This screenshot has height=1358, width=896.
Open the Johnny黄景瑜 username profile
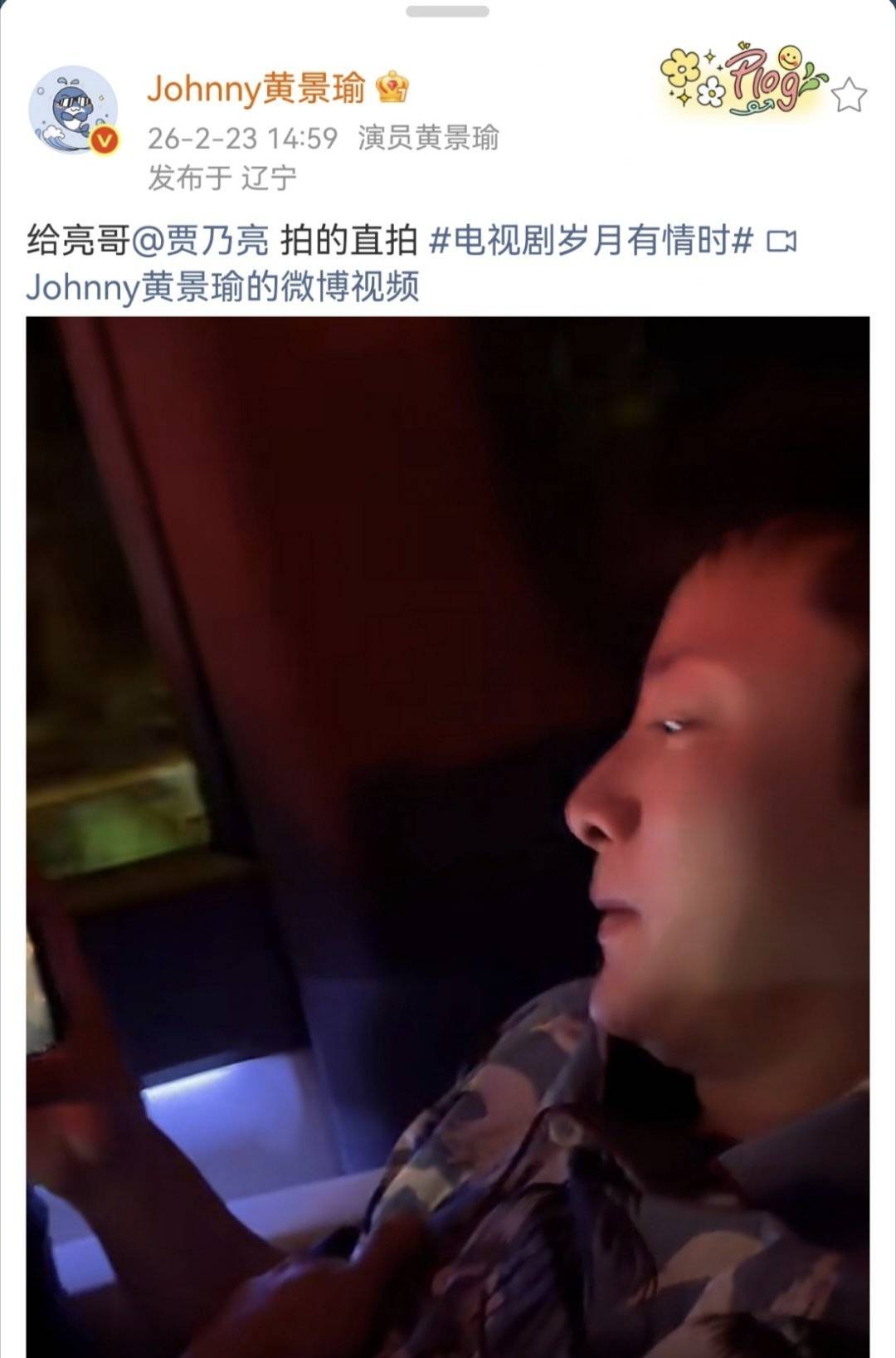256,88
